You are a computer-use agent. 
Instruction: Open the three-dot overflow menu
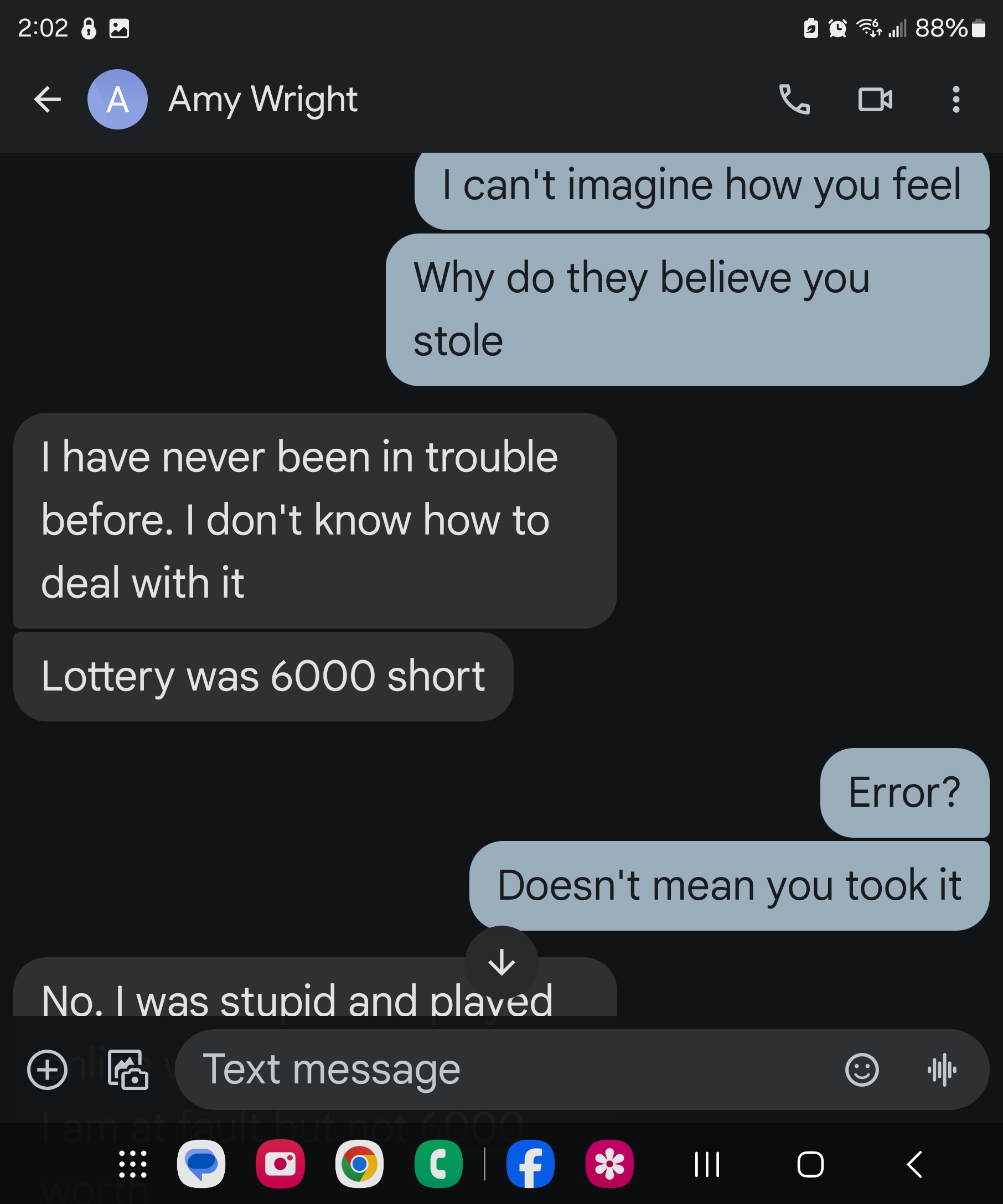(x=955, y=100)
